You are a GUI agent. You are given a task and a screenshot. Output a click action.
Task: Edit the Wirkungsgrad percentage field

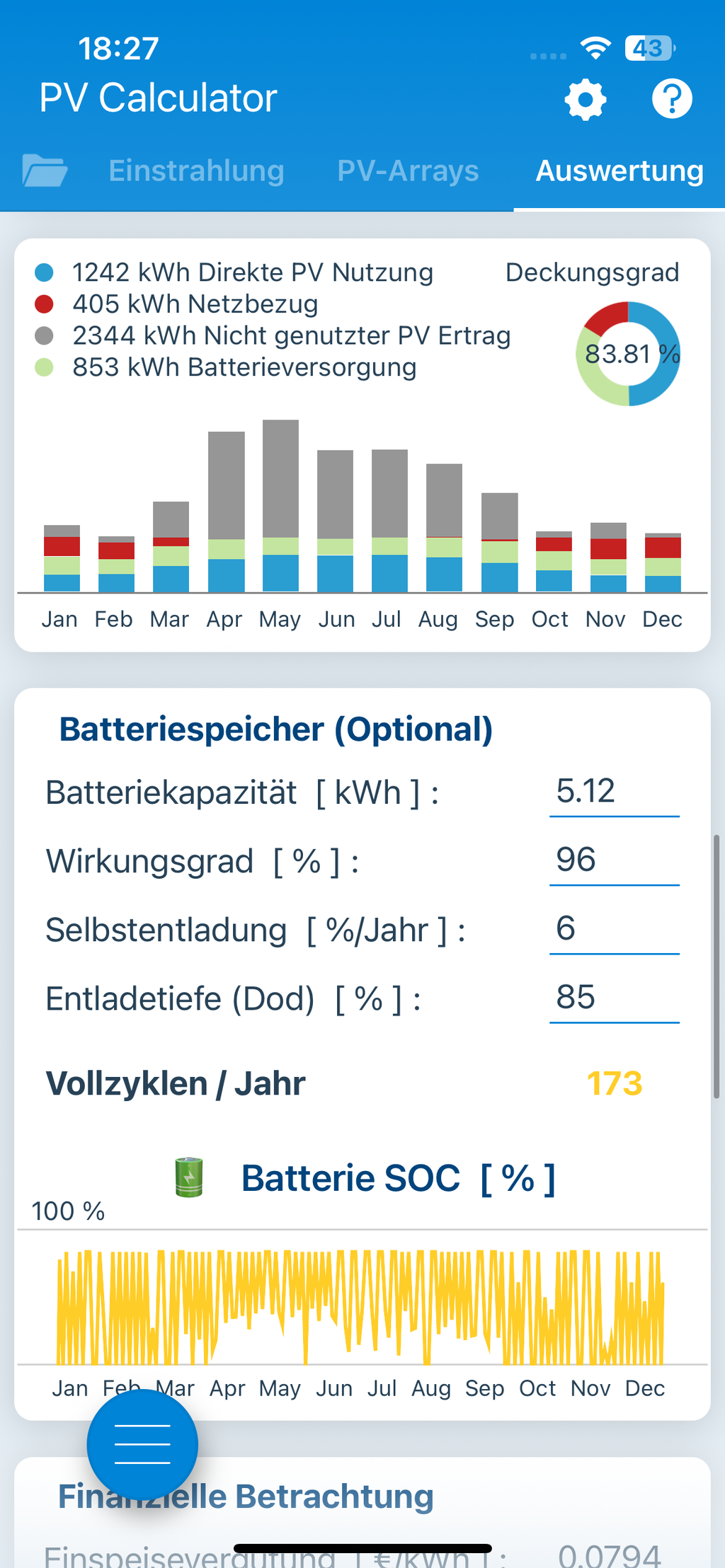pos(613,861)
